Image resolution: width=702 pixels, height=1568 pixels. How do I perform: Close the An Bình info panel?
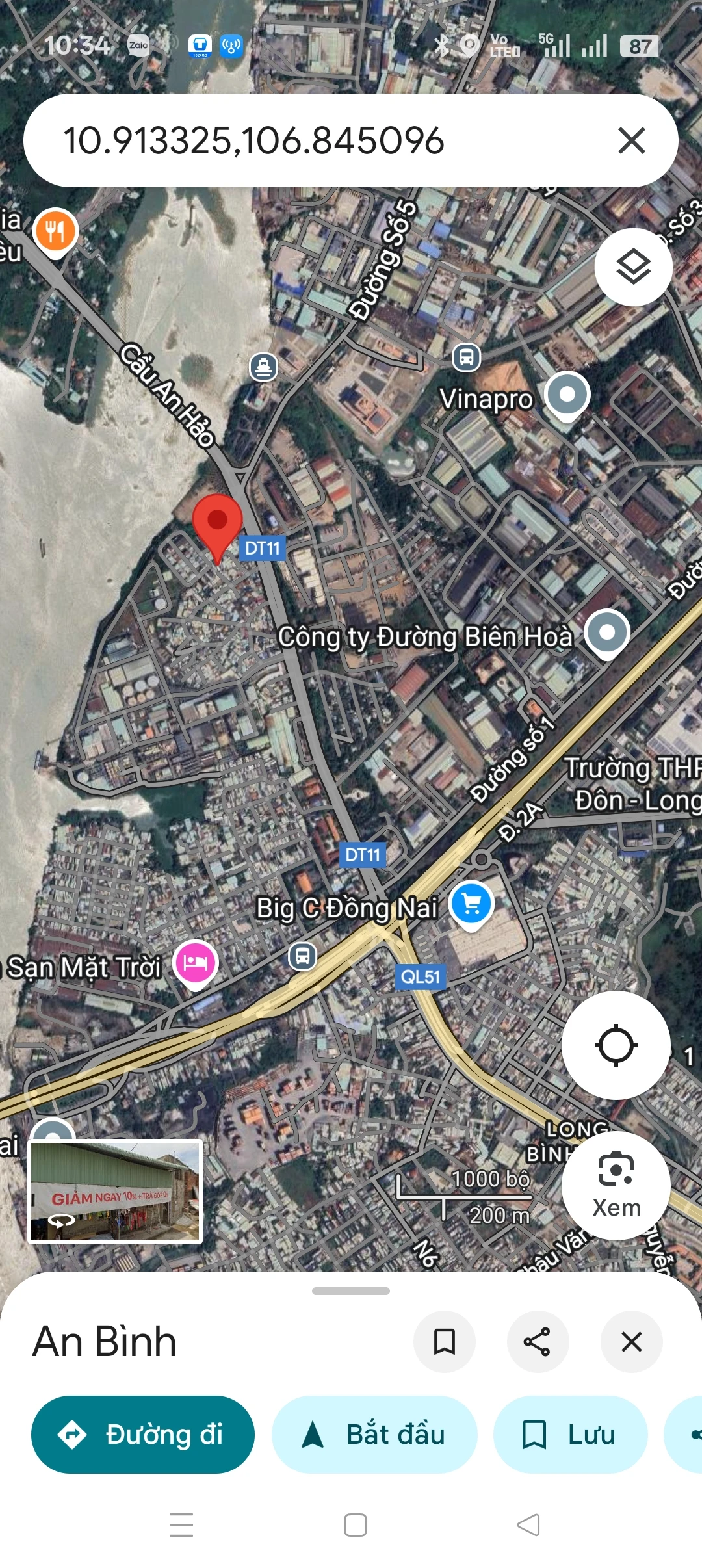click(x=631, y=1341)
